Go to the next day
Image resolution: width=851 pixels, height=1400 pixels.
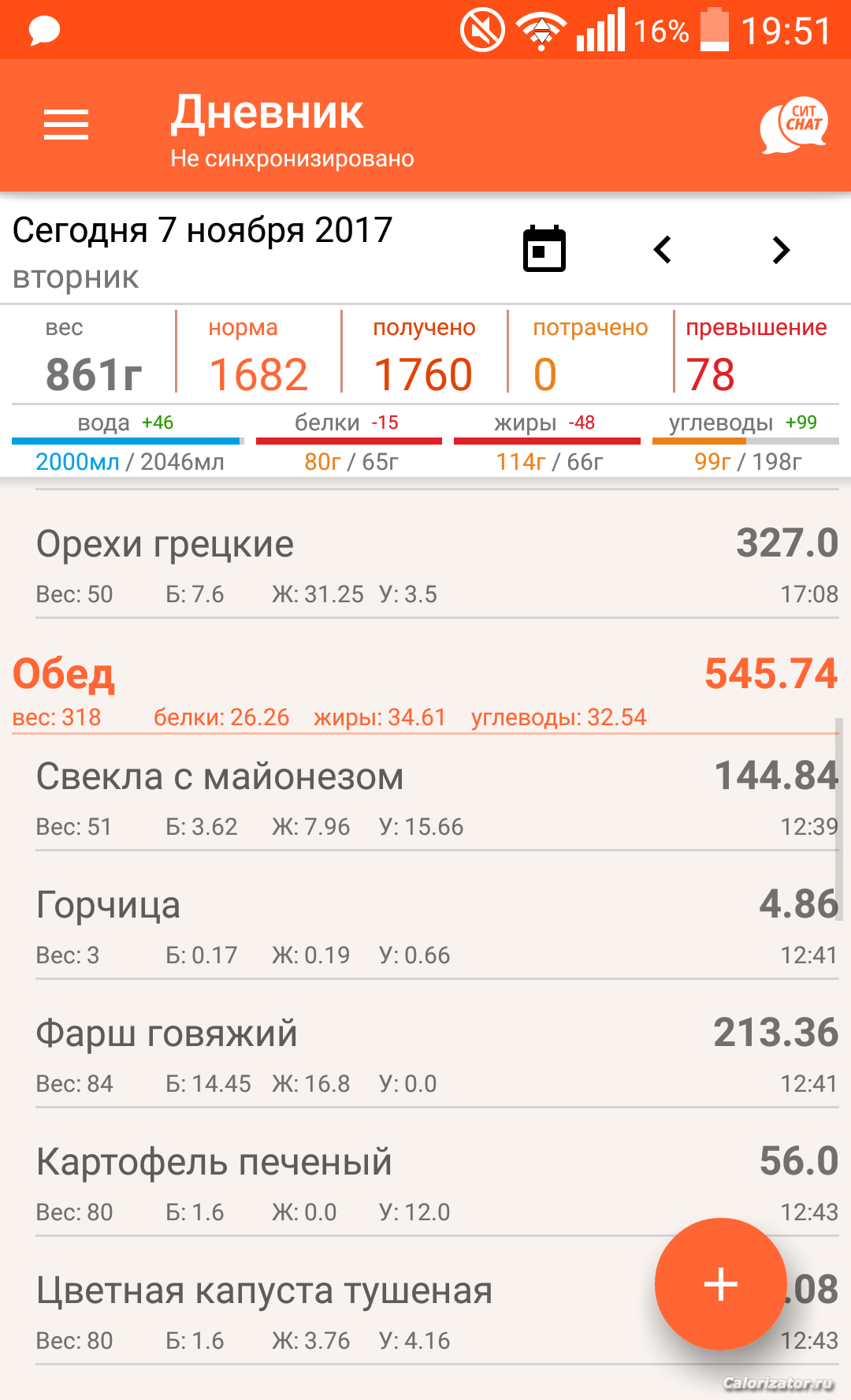pos(781,250)
